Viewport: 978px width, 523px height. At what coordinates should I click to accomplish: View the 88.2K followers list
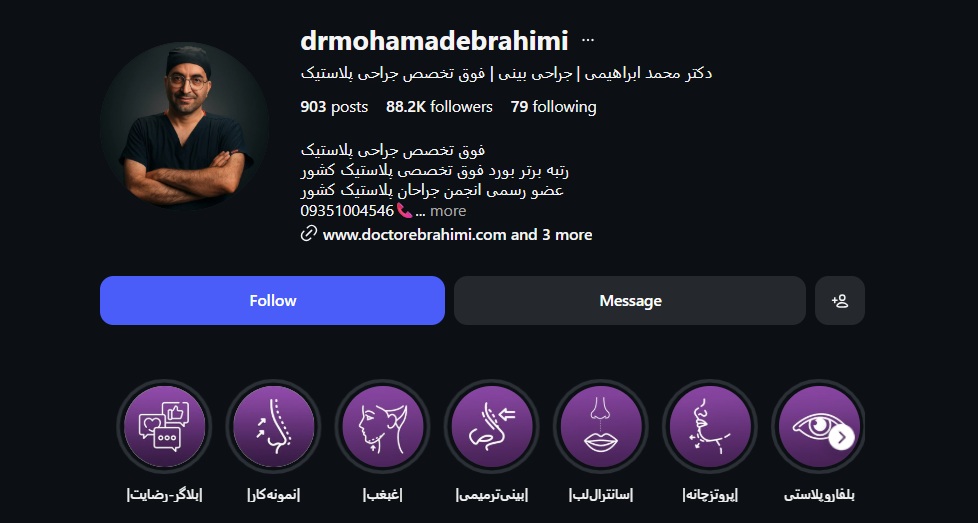click(x=439, y=106)
